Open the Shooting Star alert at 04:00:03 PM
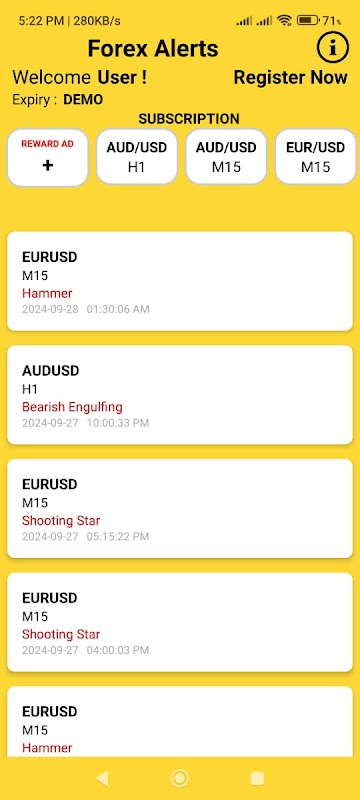Viewport: 360px width, 800px height. [180, 622]
